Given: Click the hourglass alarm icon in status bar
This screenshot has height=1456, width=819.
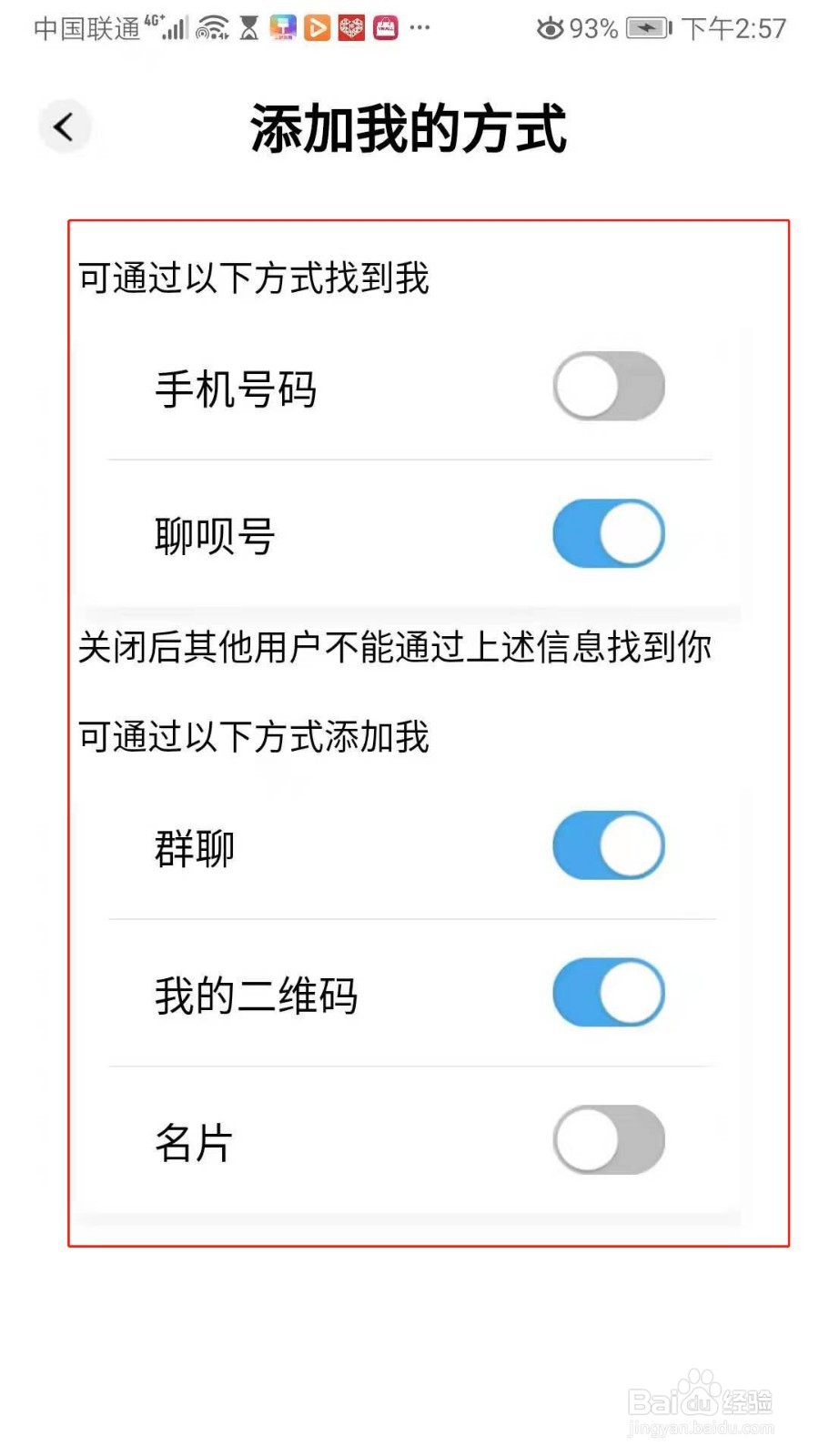Looking at the screenshot, I should tap(248, 28).
